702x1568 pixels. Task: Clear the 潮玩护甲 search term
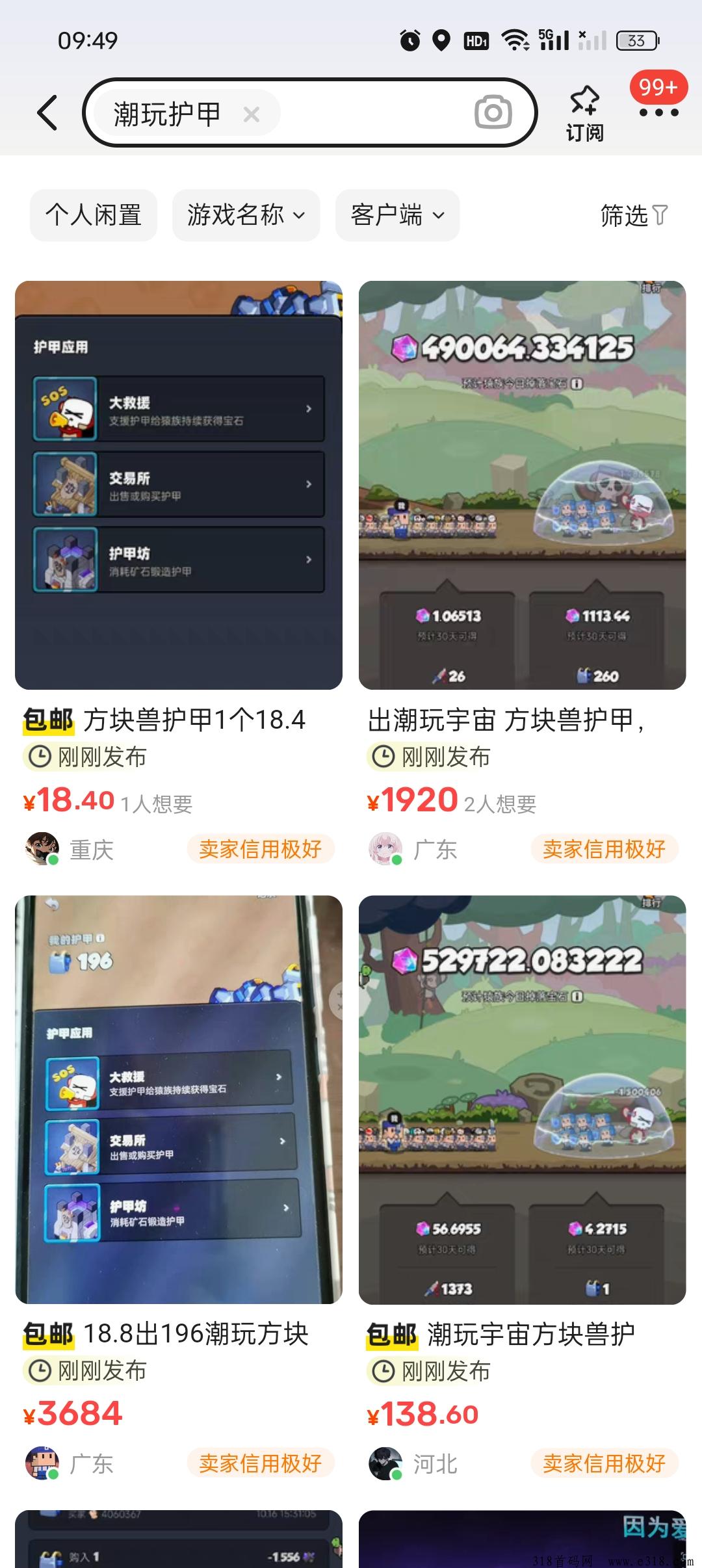pyautogui.click(x=251, y=115)
